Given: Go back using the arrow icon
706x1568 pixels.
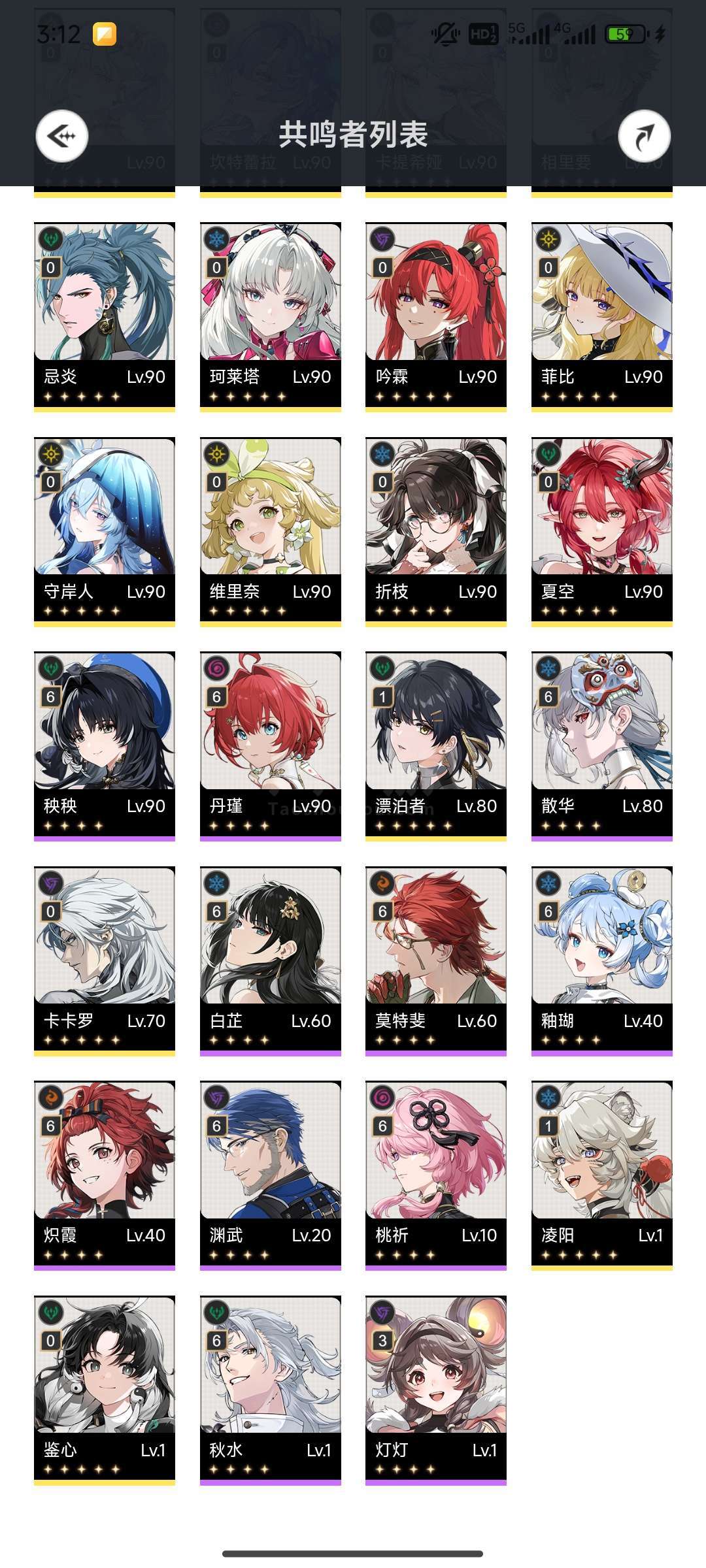Looking at the screenshot, I should tap(62, 136).
